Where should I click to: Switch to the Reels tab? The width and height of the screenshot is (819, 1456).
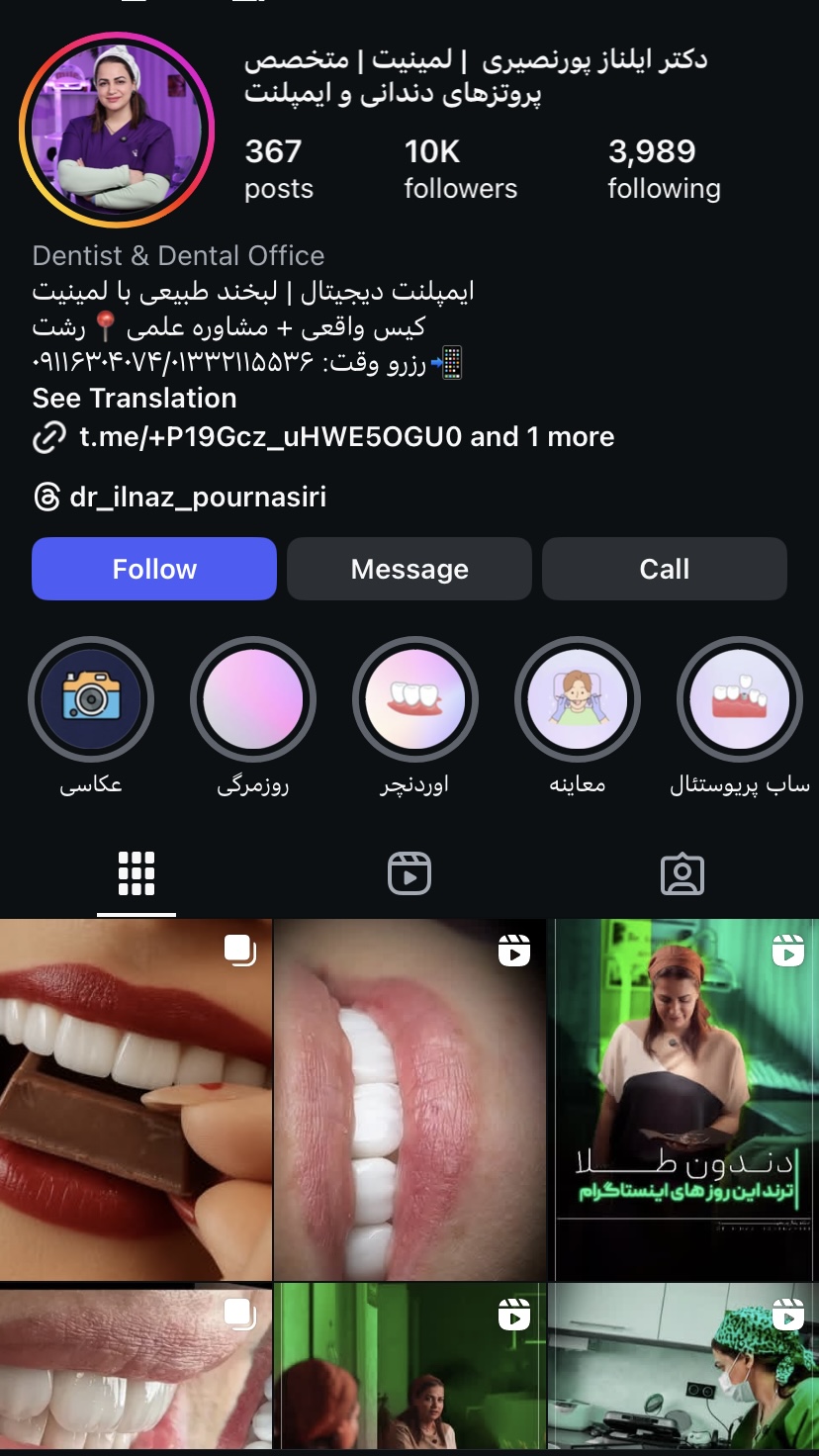pyautogui.click(x=409, y=874)
